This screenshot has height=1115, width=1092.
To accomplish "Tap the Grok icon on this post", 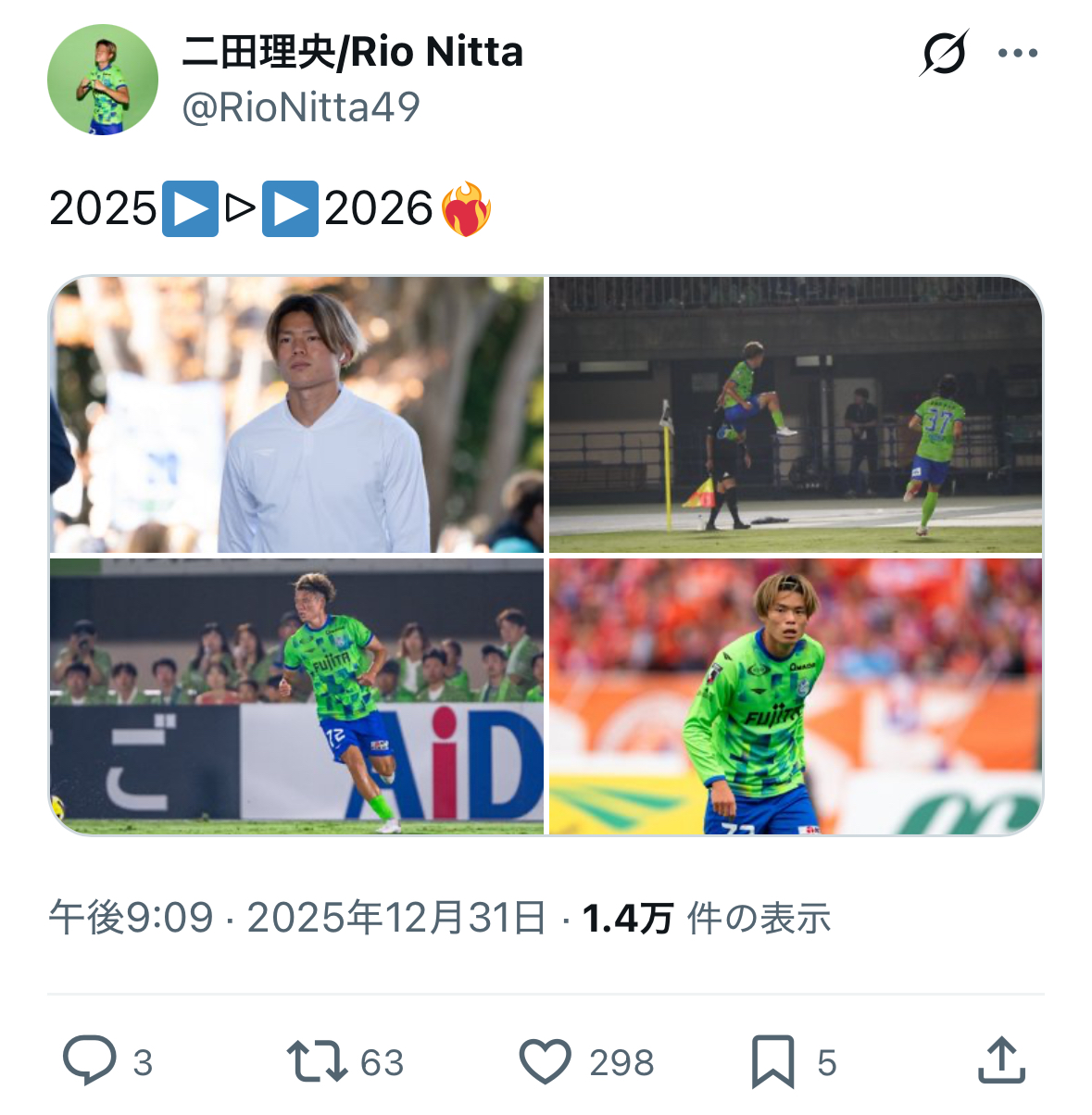I will pos(943,53).
